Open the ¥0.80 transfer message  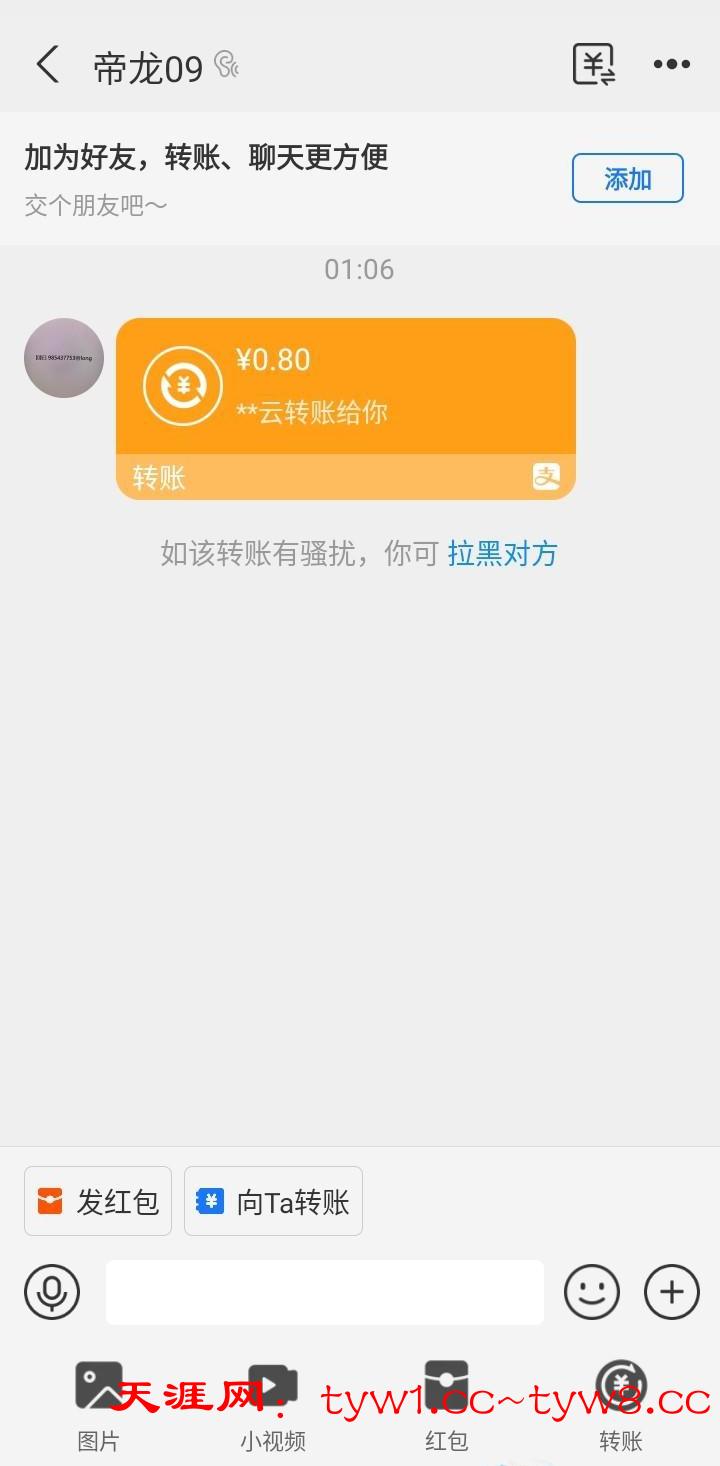click(x=345, y=407)
